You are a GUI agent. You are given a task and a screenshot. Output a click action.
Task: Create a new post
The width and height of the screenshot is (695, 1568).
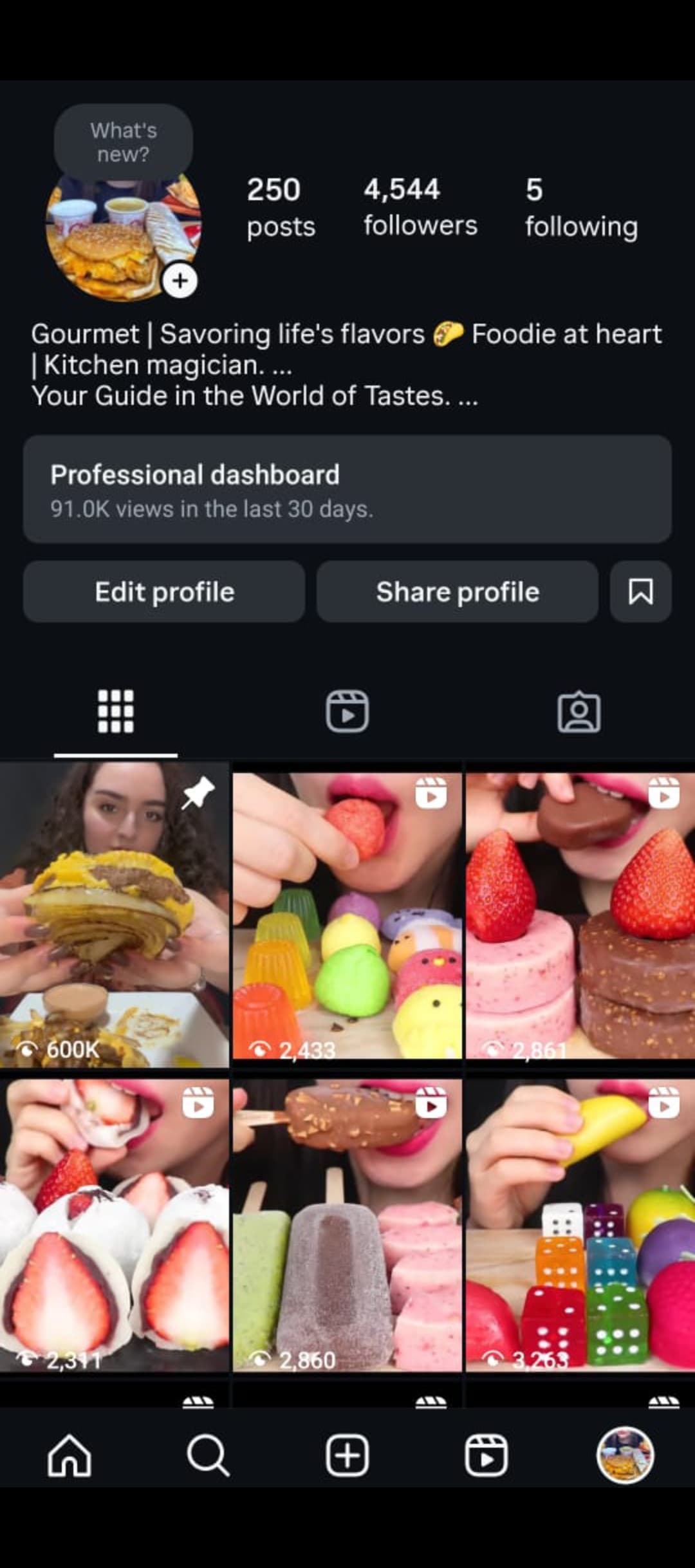point(347,1455)
